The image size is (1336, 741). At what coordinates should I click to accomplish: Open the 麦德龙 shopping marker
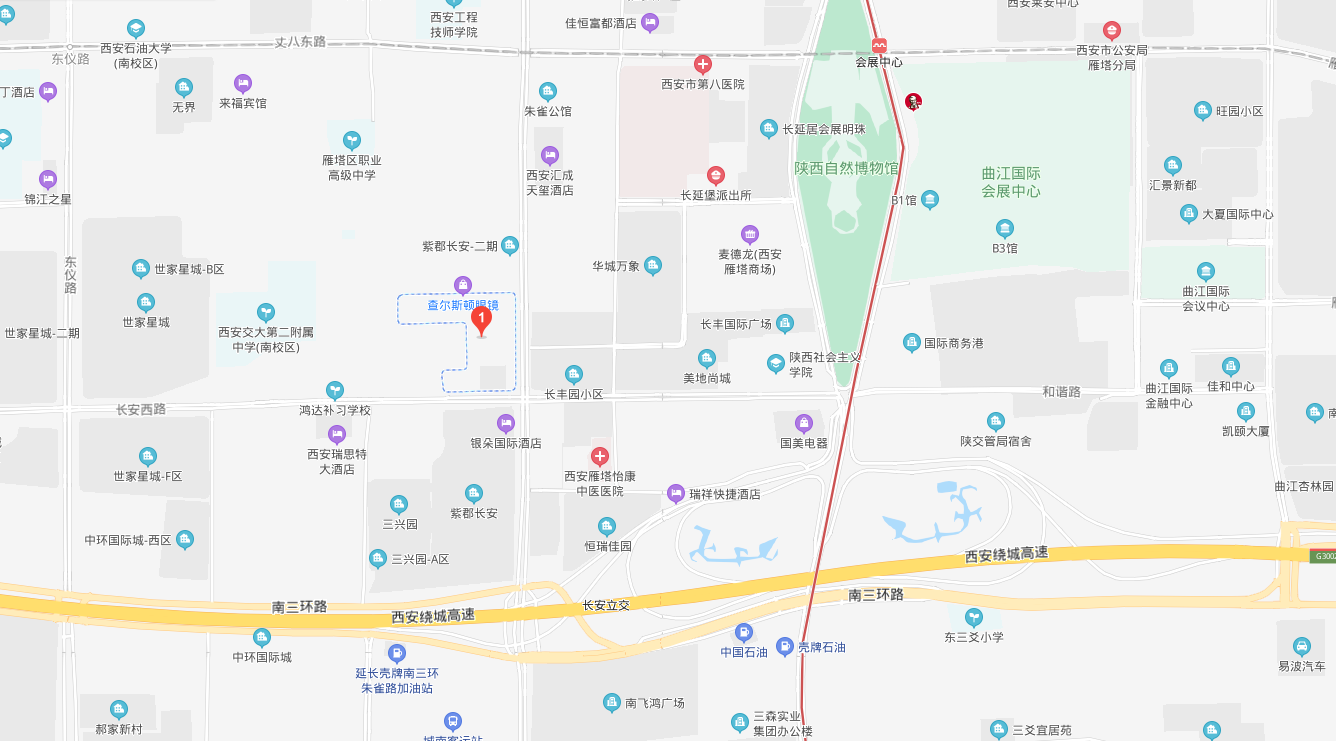750,234
